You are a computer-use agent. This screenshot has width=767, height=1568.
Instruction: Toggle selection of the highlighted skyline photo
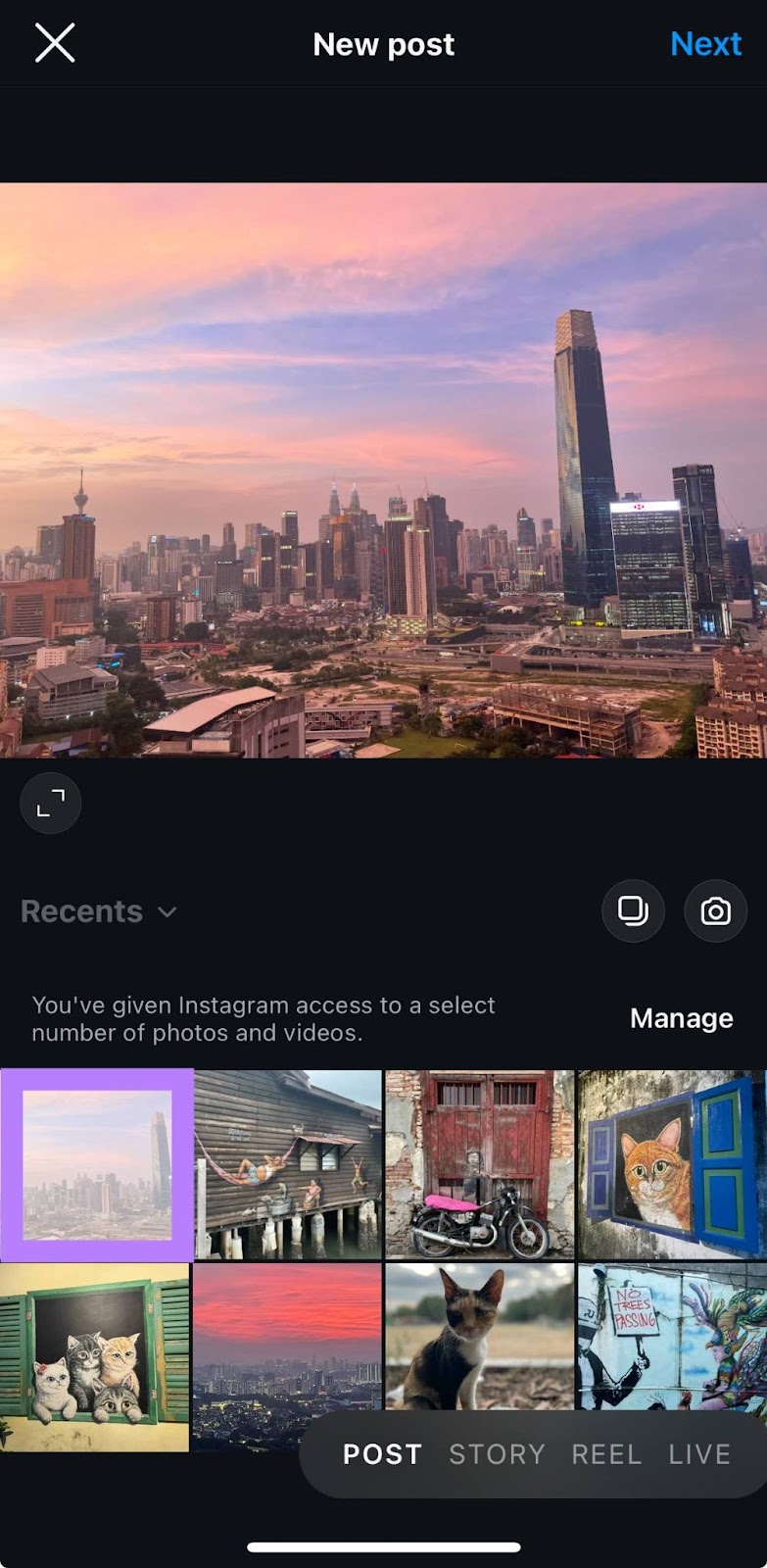coord(95,1162)
